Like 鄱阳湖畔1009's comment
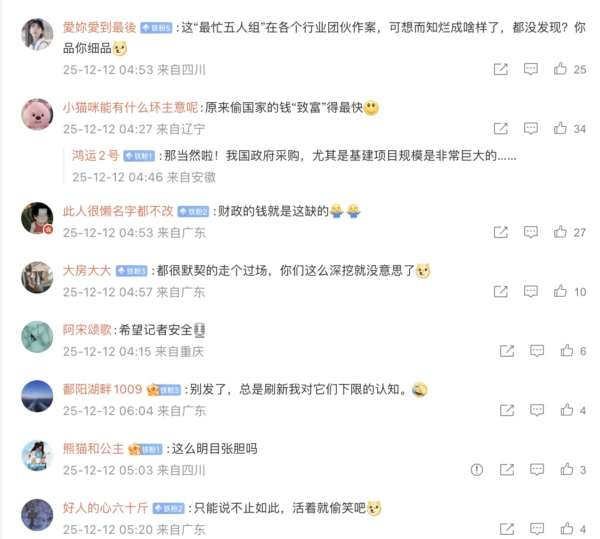 click(x=567, y=410)
